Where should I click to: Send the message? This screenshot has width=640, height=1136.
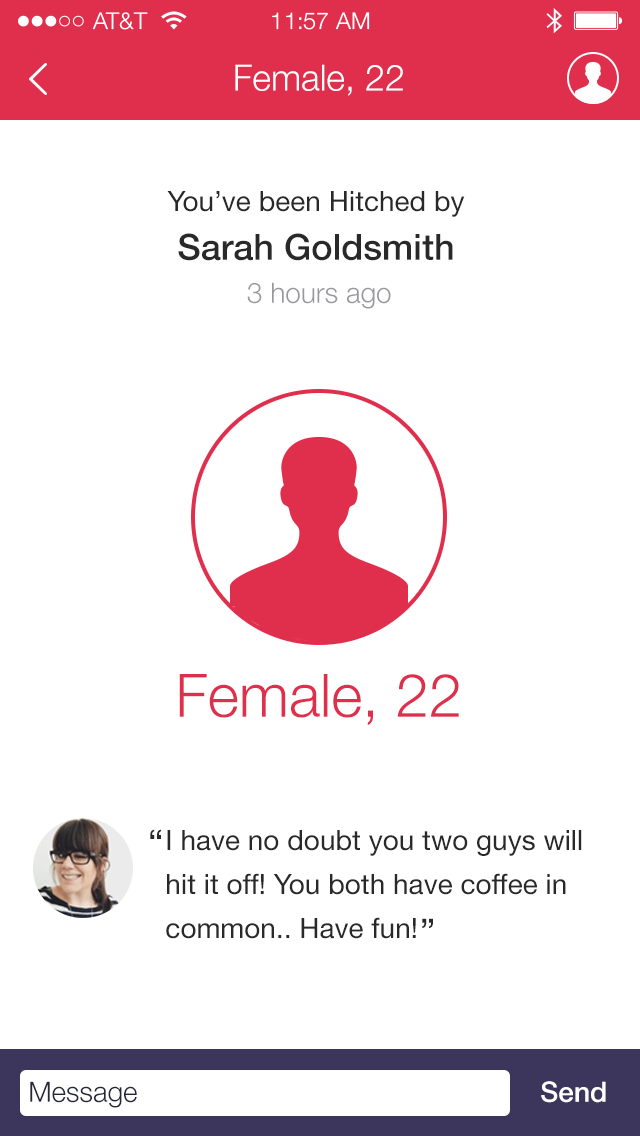click(573, 1092)
